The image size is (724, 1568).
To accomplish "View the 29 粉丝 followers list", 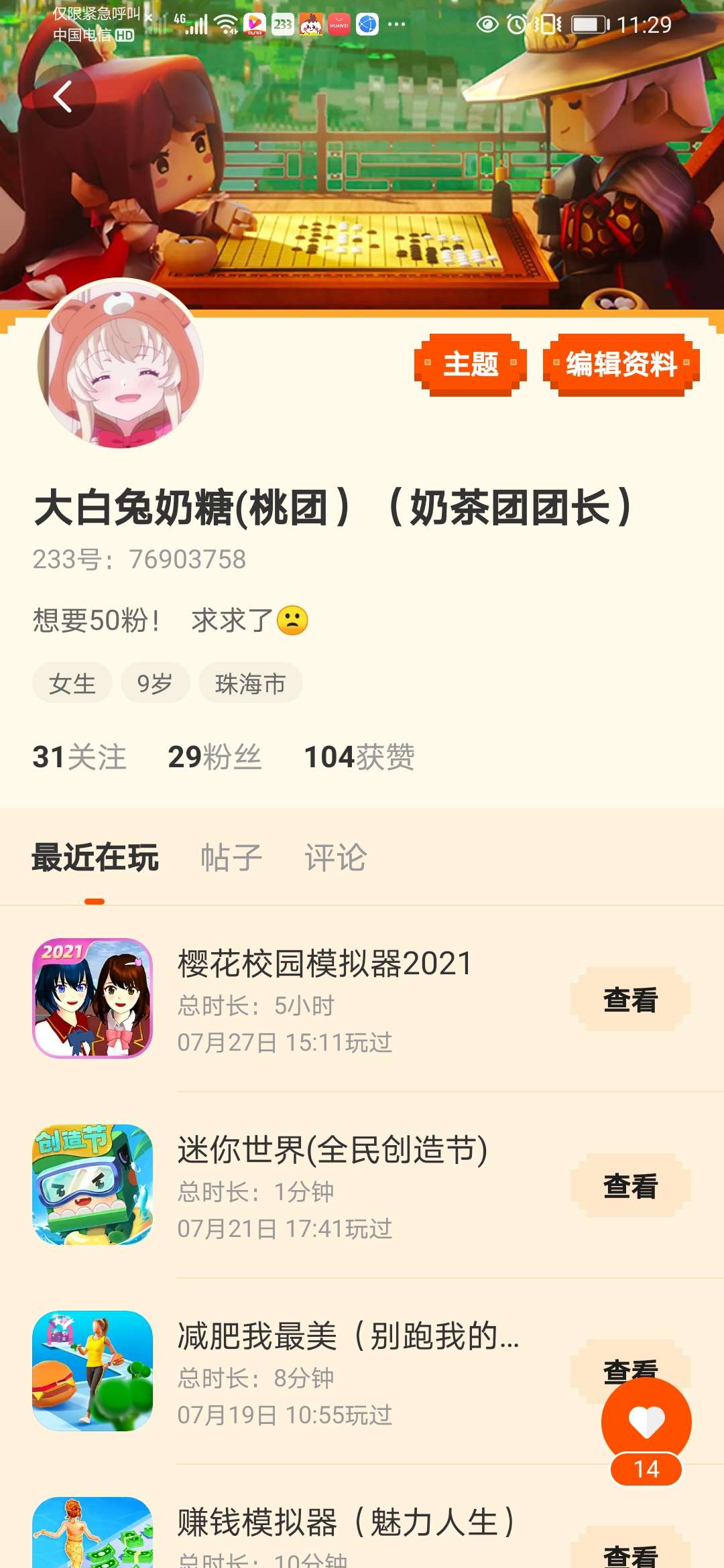I will (x=215, y=757).
